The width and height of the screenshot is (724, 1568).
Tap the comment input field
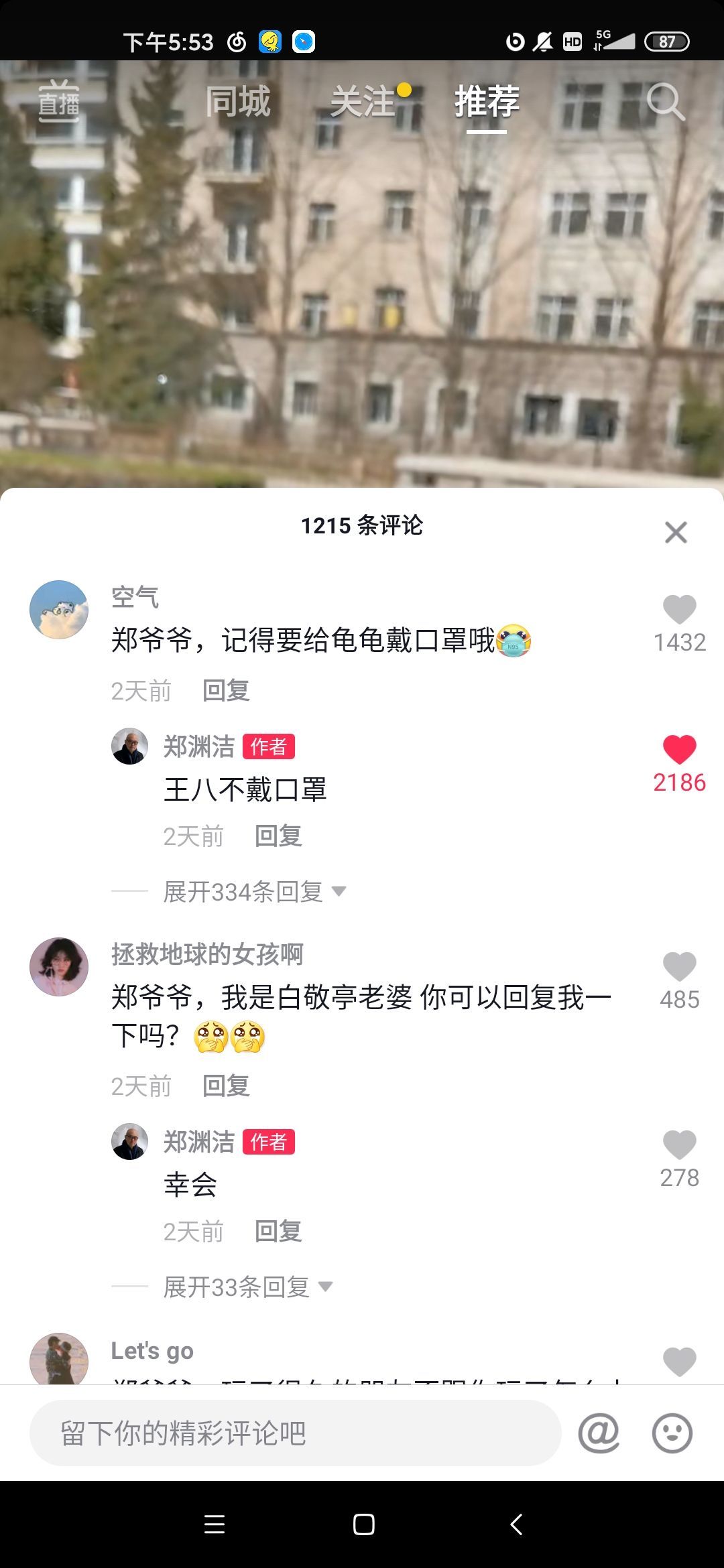tap(295, 1433)
